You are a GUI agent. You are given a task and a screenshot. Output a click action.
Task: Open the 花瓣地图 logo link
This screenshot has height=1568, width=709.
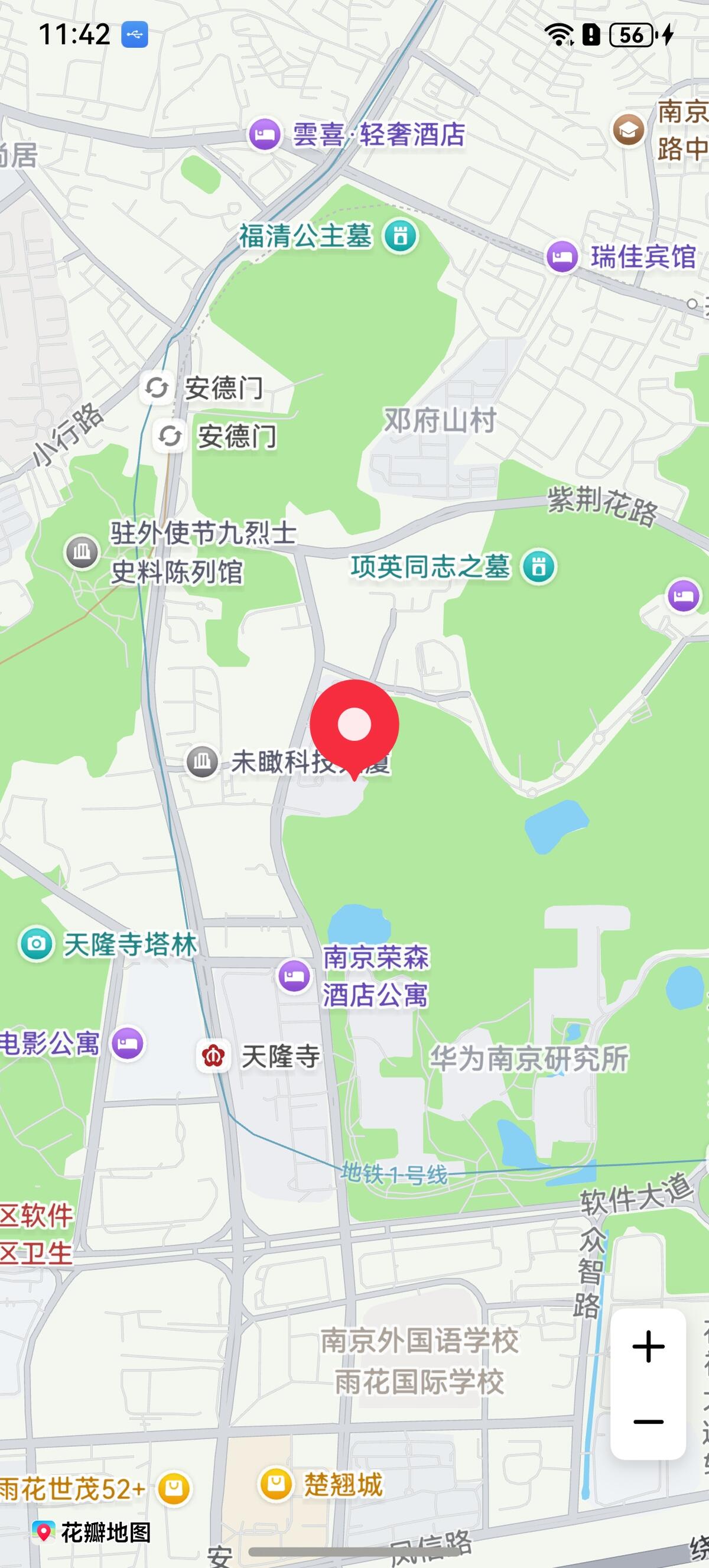click(x=92, y=1532)
